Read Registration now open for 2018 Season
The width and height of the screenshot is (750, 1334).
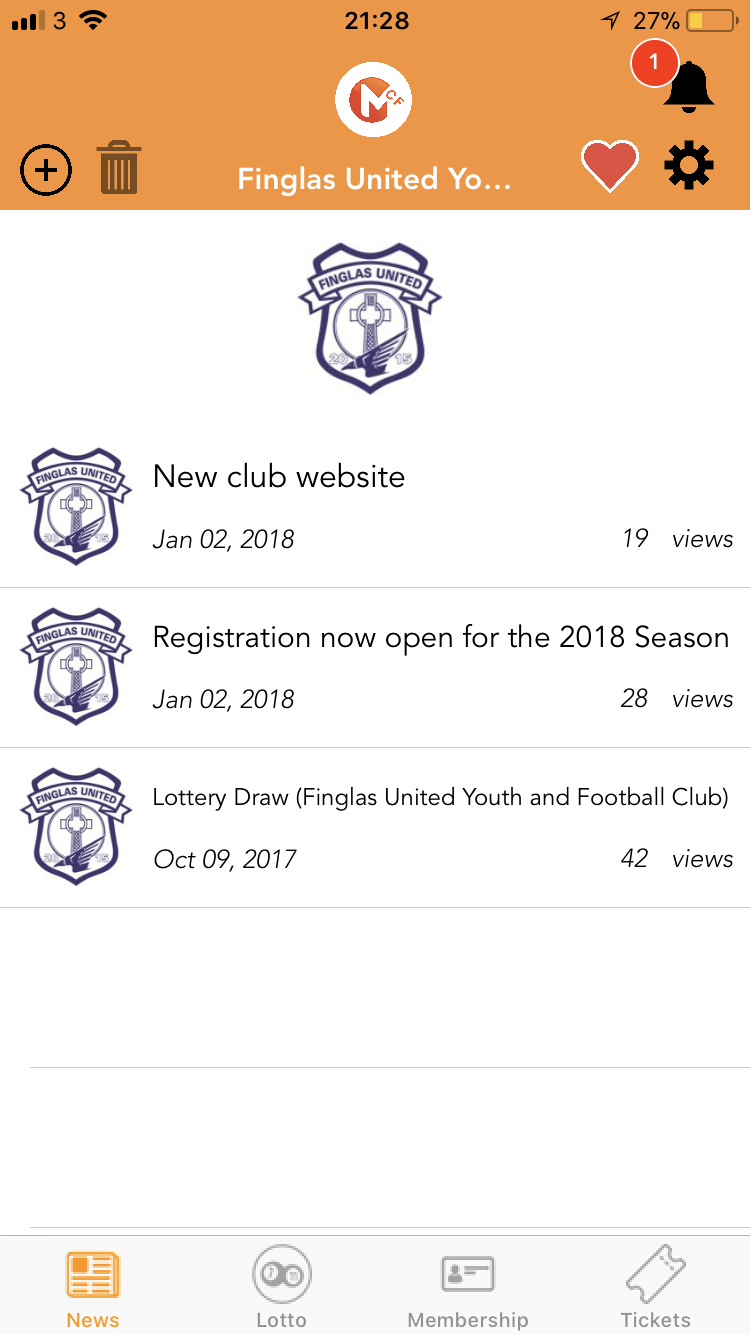click(x=375, y=667)
